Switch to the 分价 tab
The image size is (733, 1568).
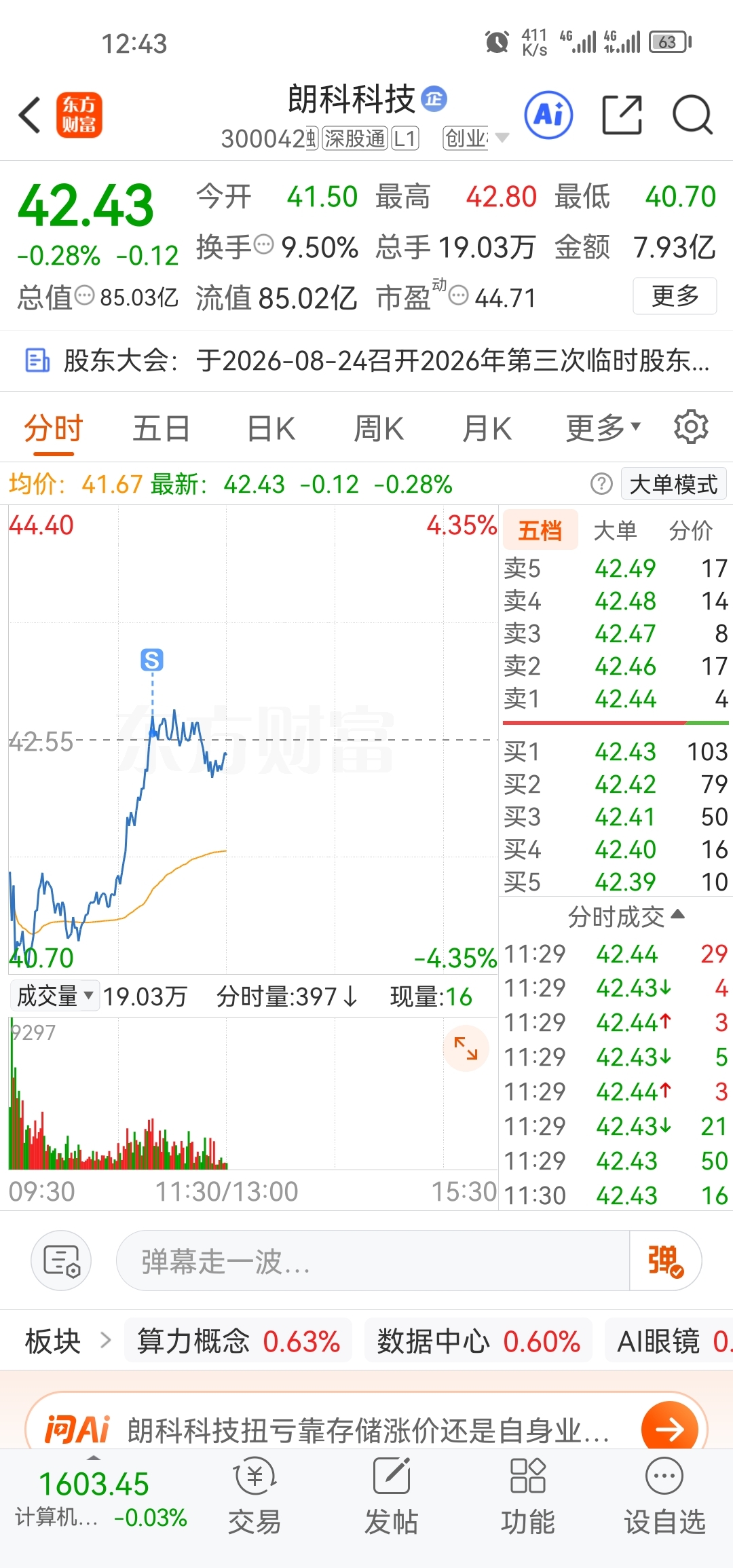690,530
